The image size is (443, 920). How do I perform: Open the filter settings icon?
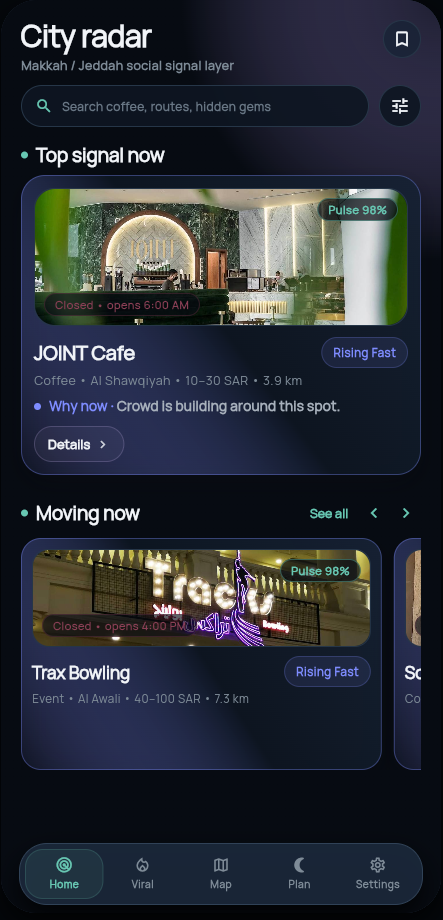[400, 106]
